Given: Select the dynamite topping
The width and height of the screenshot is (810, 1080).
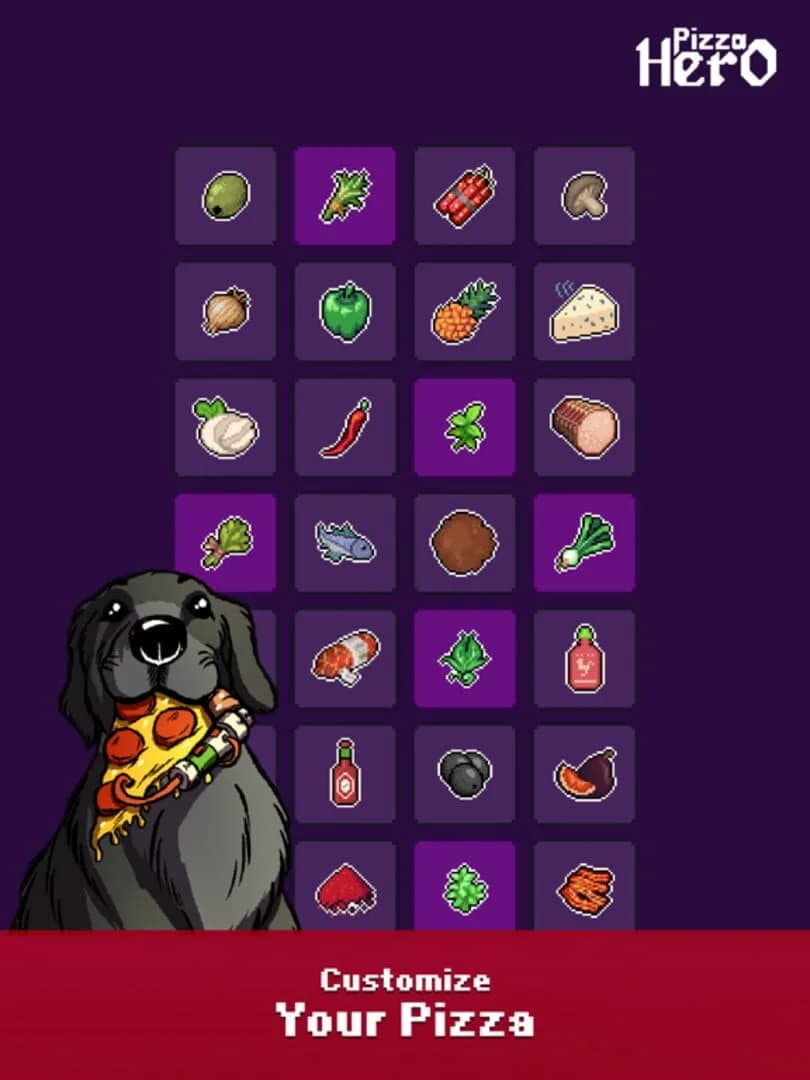Looking at the screenshot, I should pos(462,195).
